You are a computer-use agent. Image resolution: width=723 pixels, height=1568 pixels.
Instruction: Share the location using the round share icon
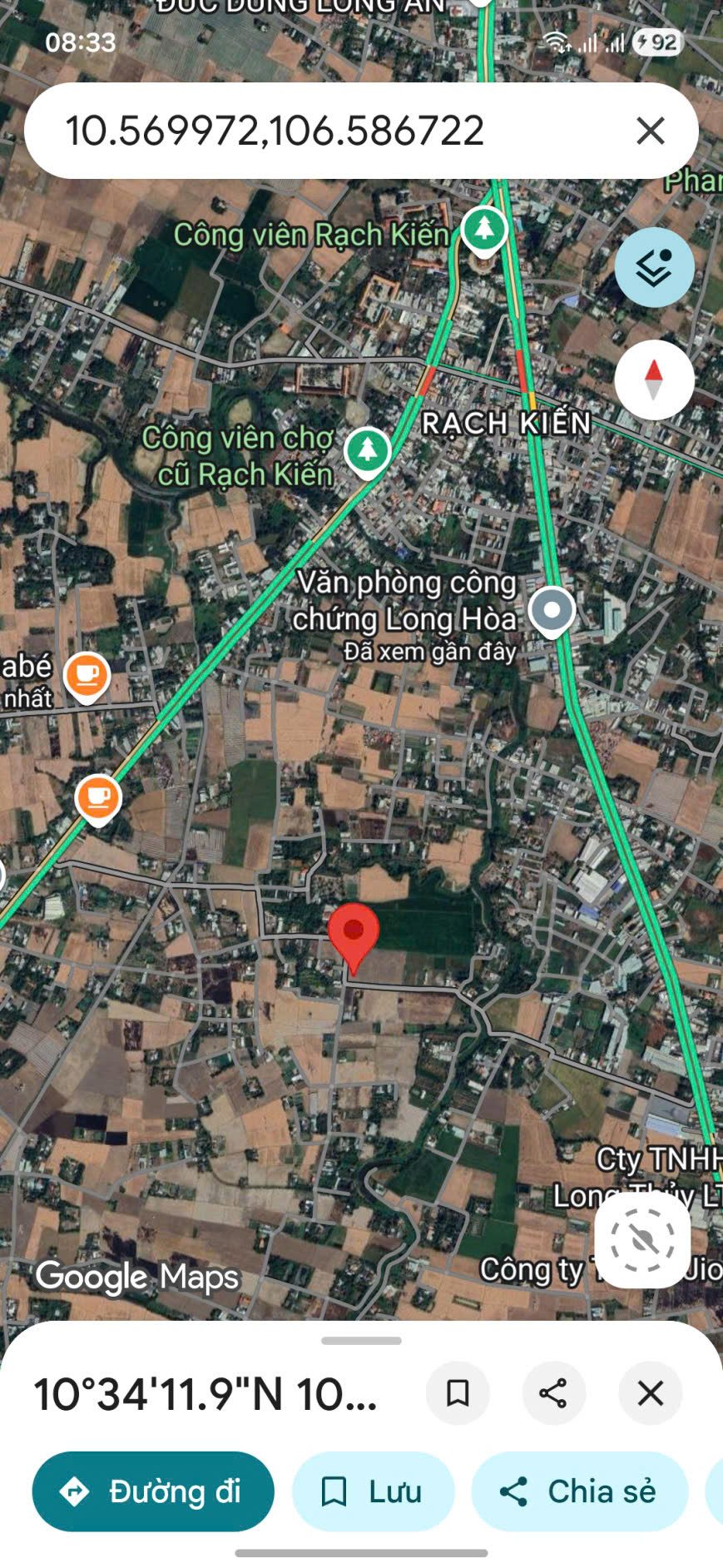(x=554, y=1393)
